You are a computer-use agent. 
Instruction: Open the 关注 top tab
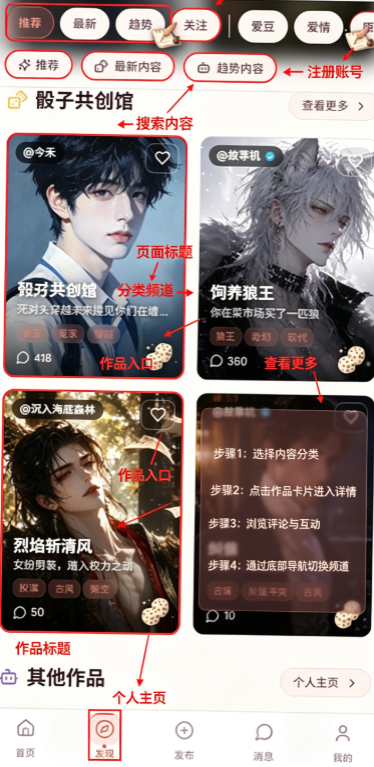tap(196, 25)
